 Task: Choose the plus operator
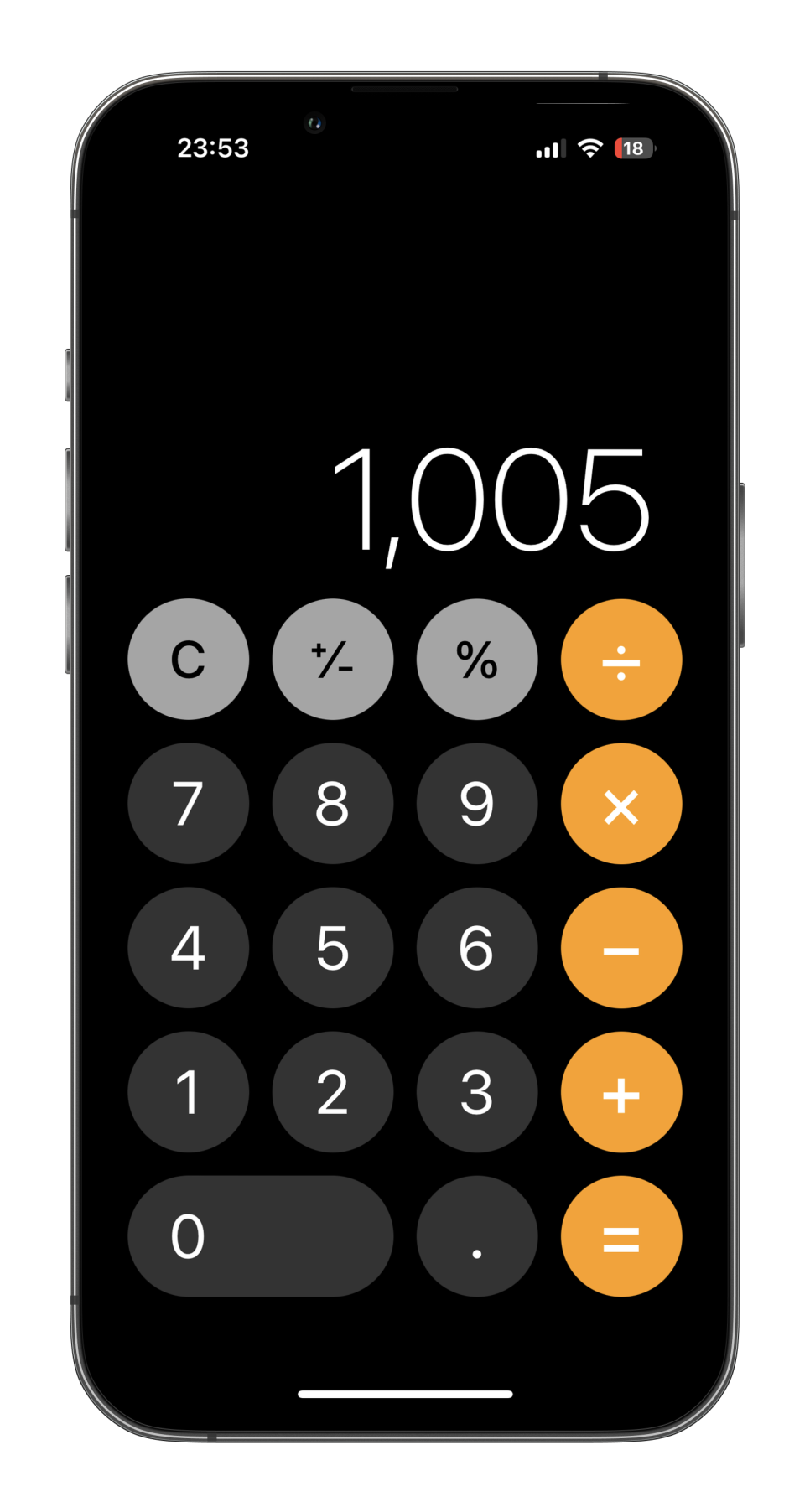(621, 1092)
